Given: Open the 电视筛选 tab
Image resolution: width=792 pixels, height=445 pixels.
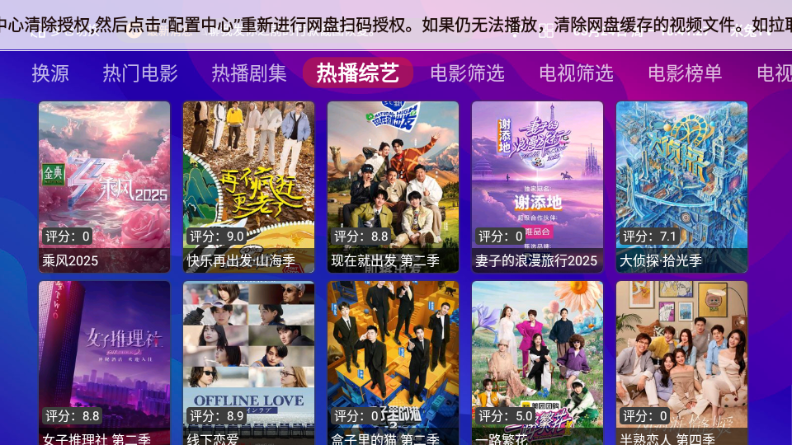Looking at the screenshot, I should (576, 73).
